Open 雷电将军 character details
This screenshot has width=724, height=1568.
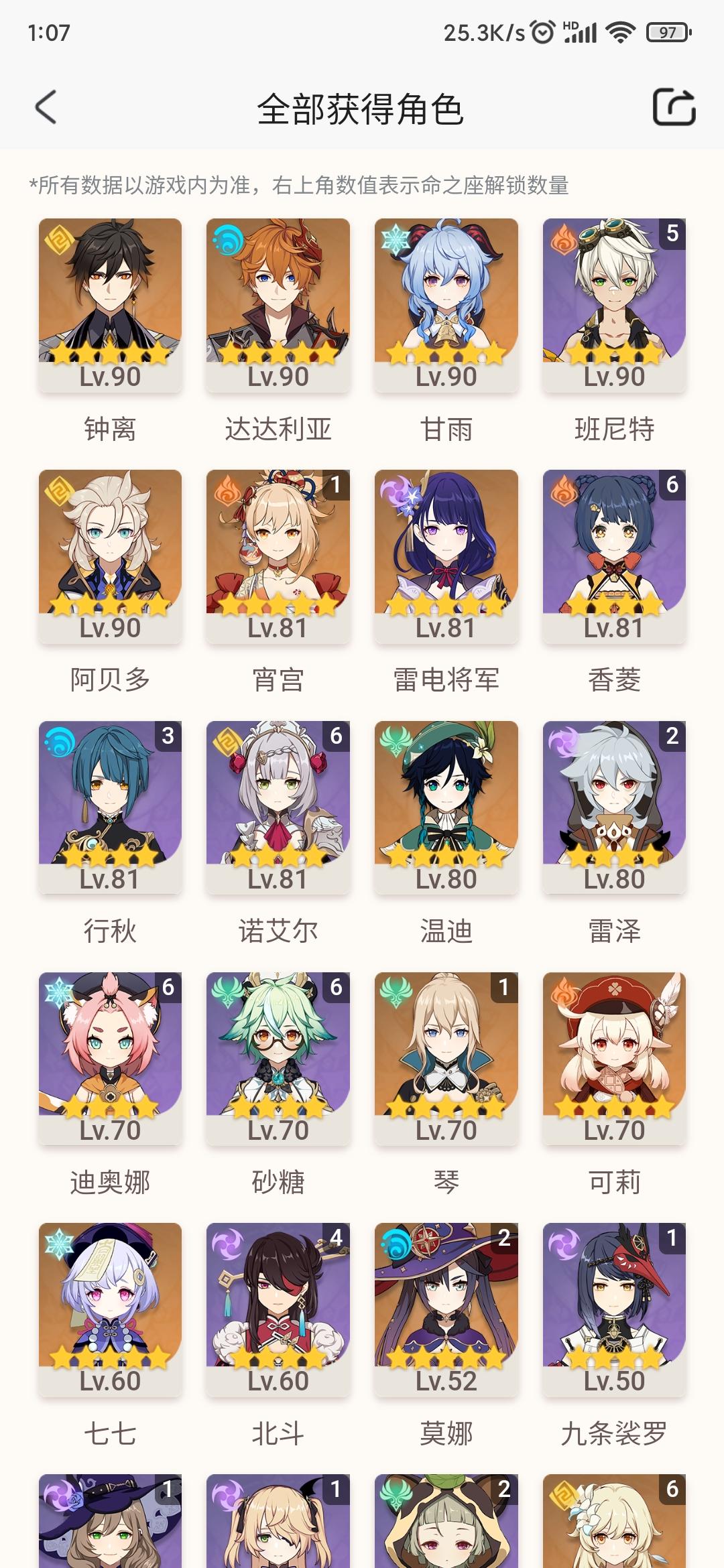[446, 556]
